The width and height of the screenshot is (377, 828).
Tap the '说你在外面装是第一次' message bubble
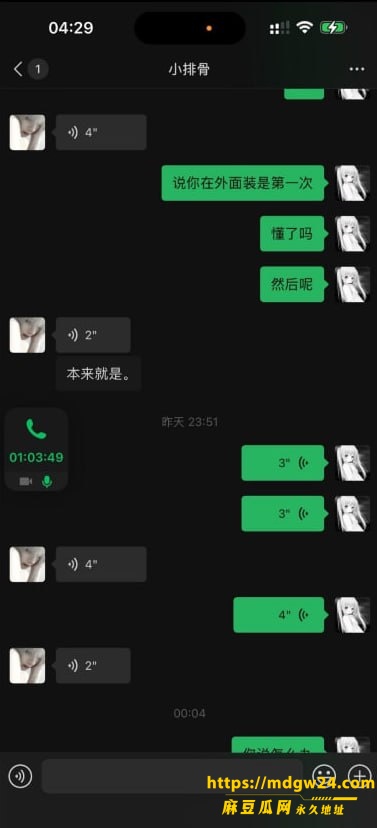[x=243, y=183]
